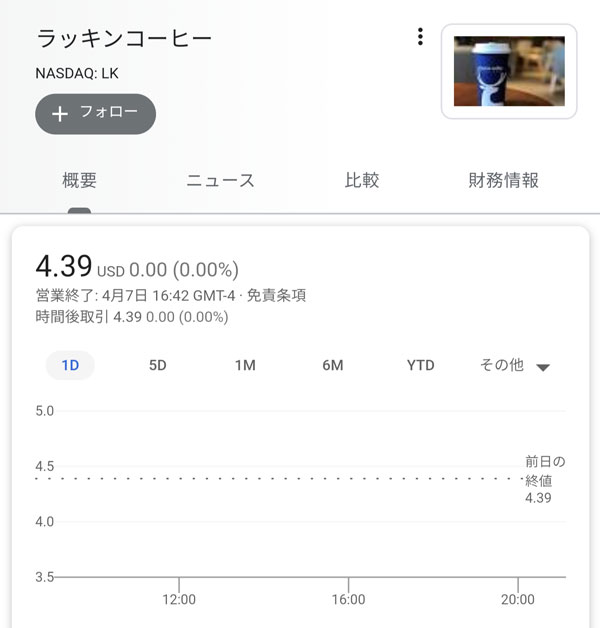
Task: Switch to the ニュース tab
Action: pos(220,181)
